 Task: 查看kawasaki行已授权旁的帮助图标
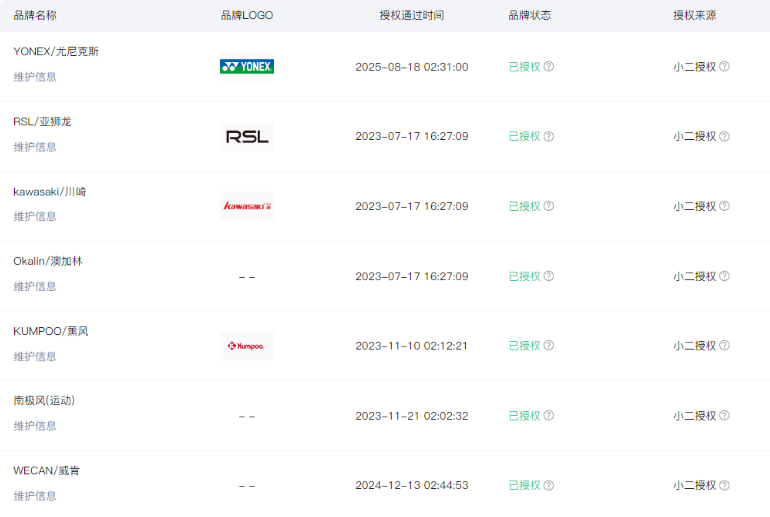[549, 206]
